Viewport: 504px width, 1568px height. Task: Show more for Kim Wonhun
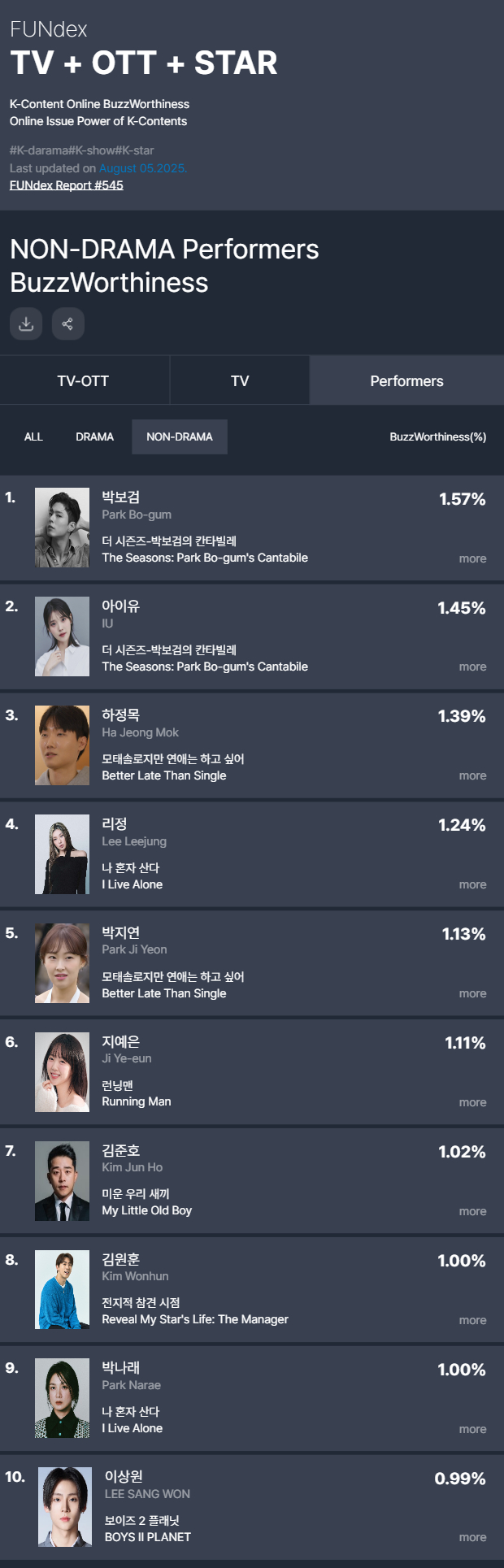(472, 1320)
